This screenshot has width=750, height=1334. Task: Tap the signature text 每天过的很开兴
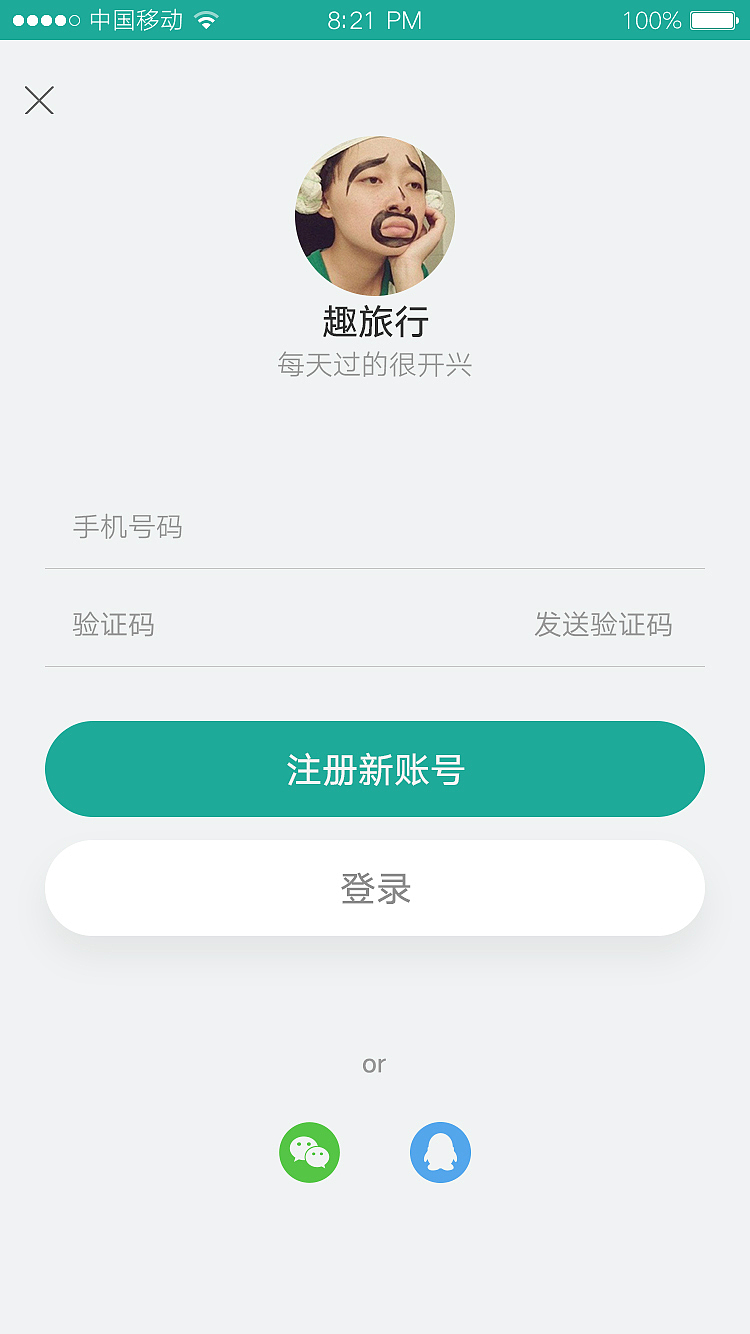coord(375,366)
